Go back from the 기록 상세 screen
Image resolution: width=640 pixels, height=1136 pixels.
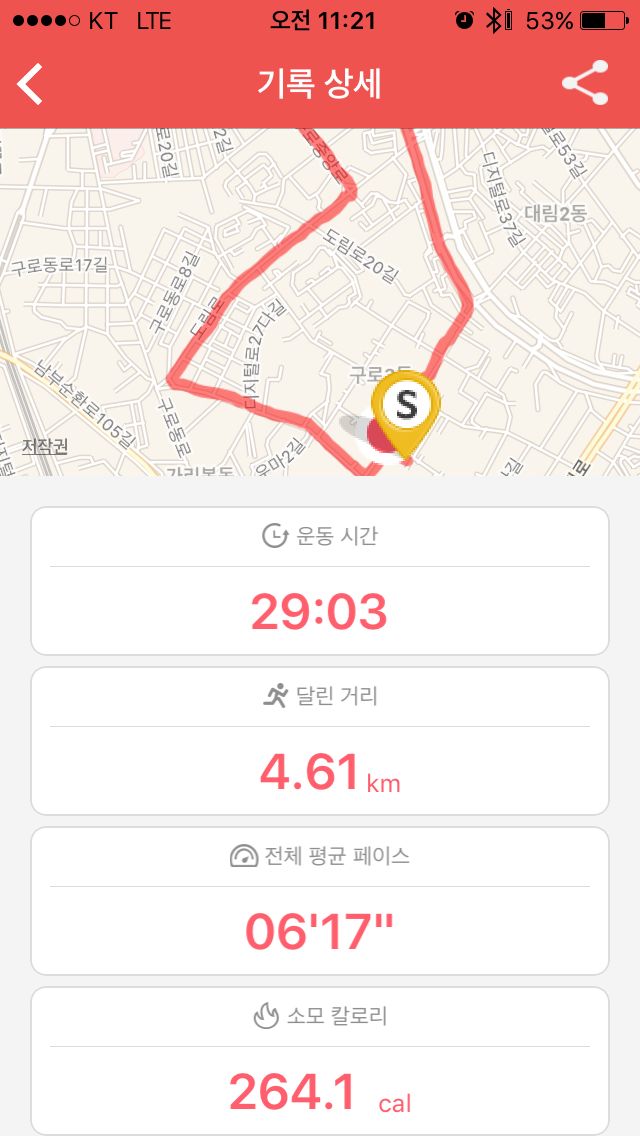[x=30, y=84]
